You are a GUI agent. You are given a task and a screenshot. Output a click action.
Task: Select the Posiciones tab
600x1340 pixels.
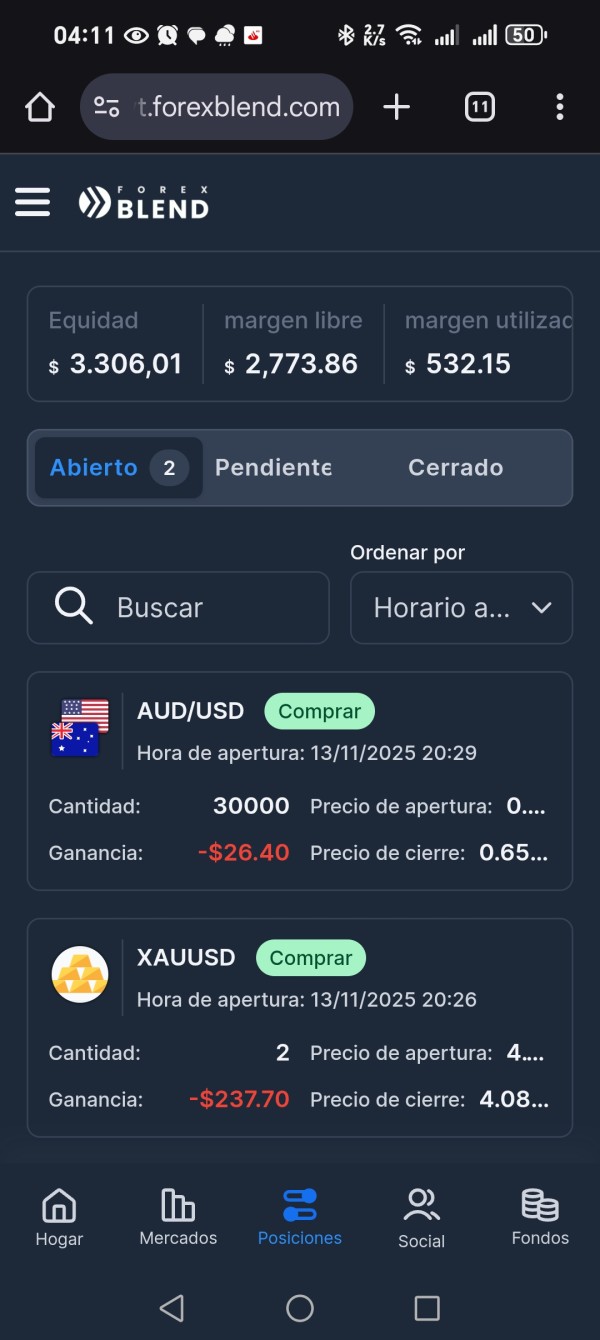(x=300, y=1218)
